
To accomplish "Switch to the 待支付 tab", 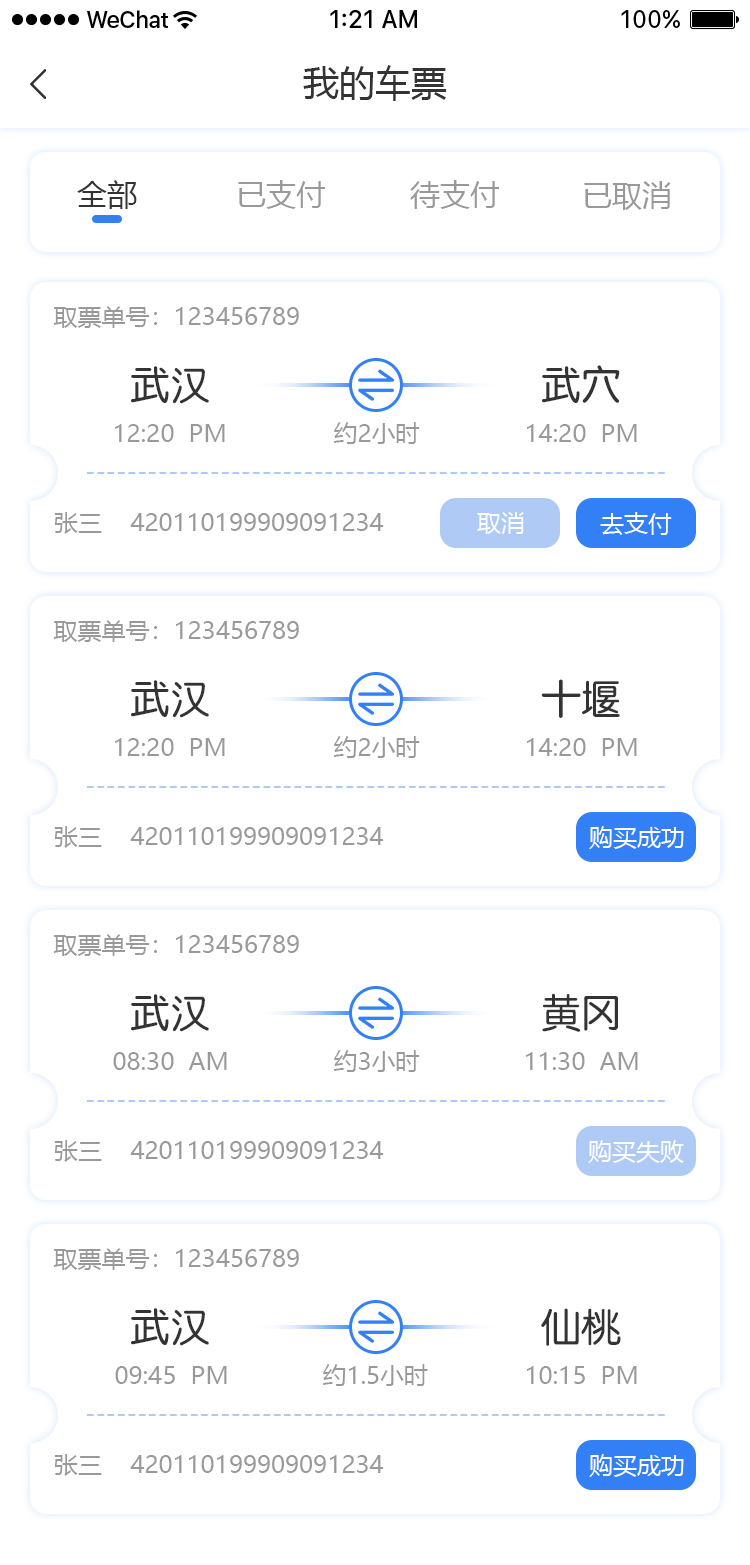I will 454,195.
